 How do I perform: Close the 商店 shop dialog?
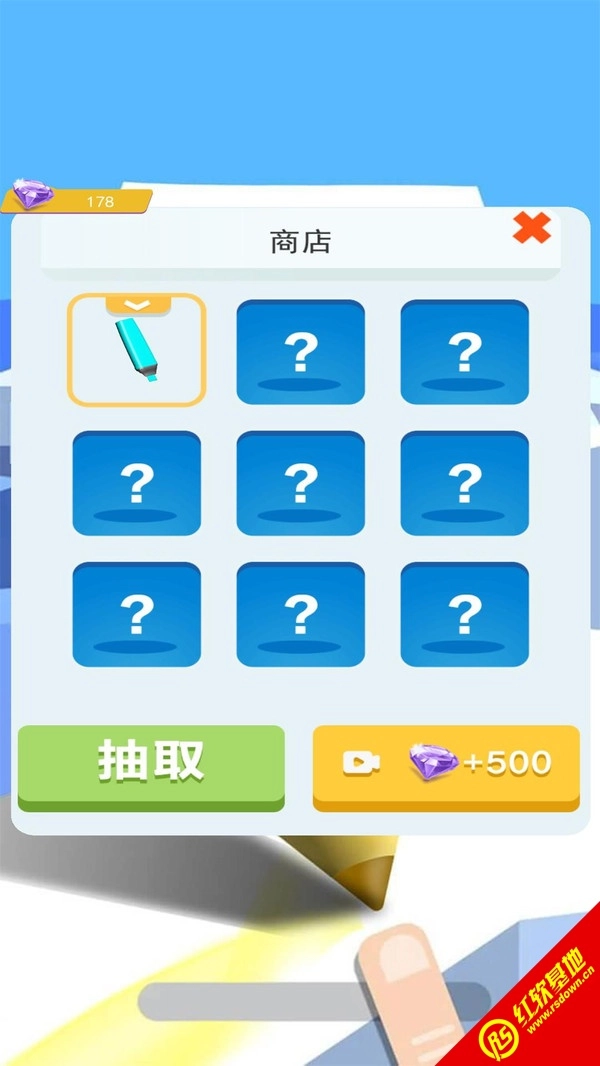(x=531, y=228)
